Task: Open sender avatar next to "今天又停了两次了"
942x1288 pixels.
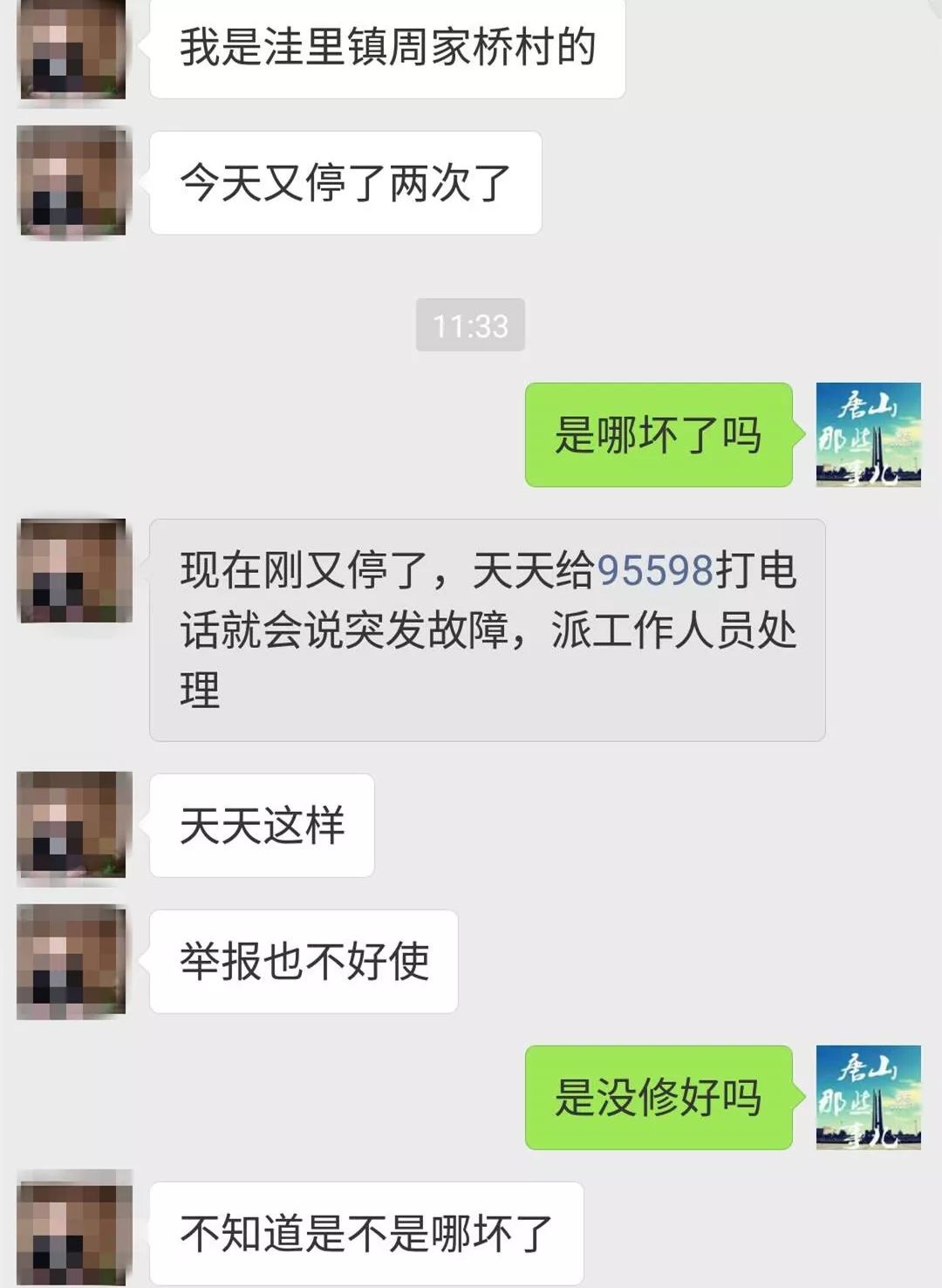Action: 73,182
